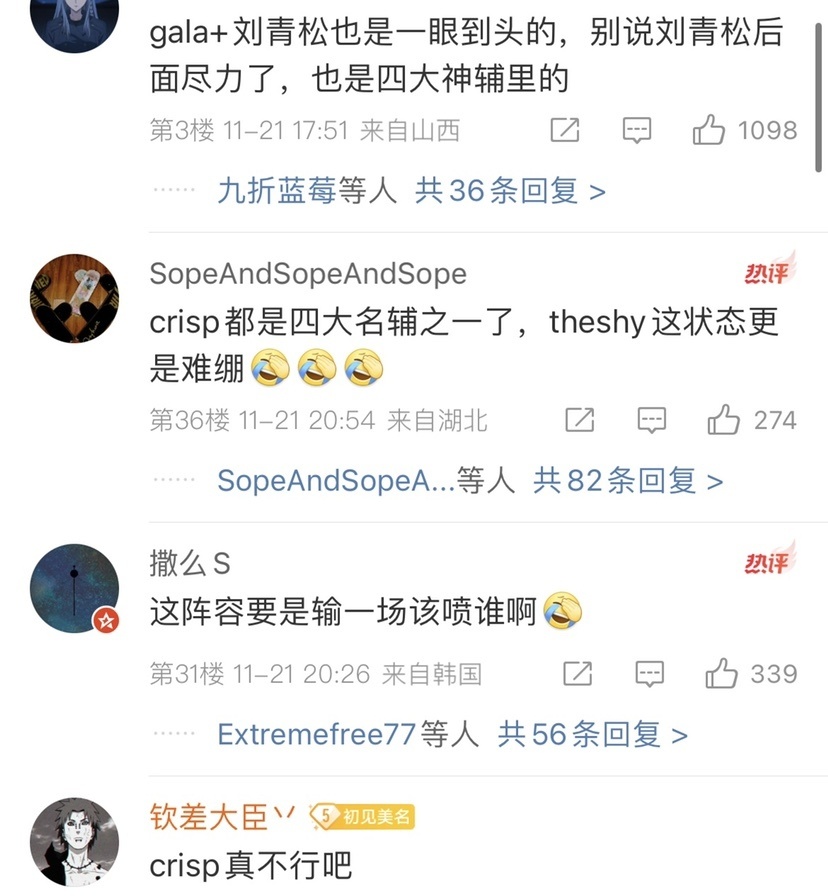Open the comment icon beside the 1098 likes
This screenshot has height=896, width=828.
click(x=637, y=130)
